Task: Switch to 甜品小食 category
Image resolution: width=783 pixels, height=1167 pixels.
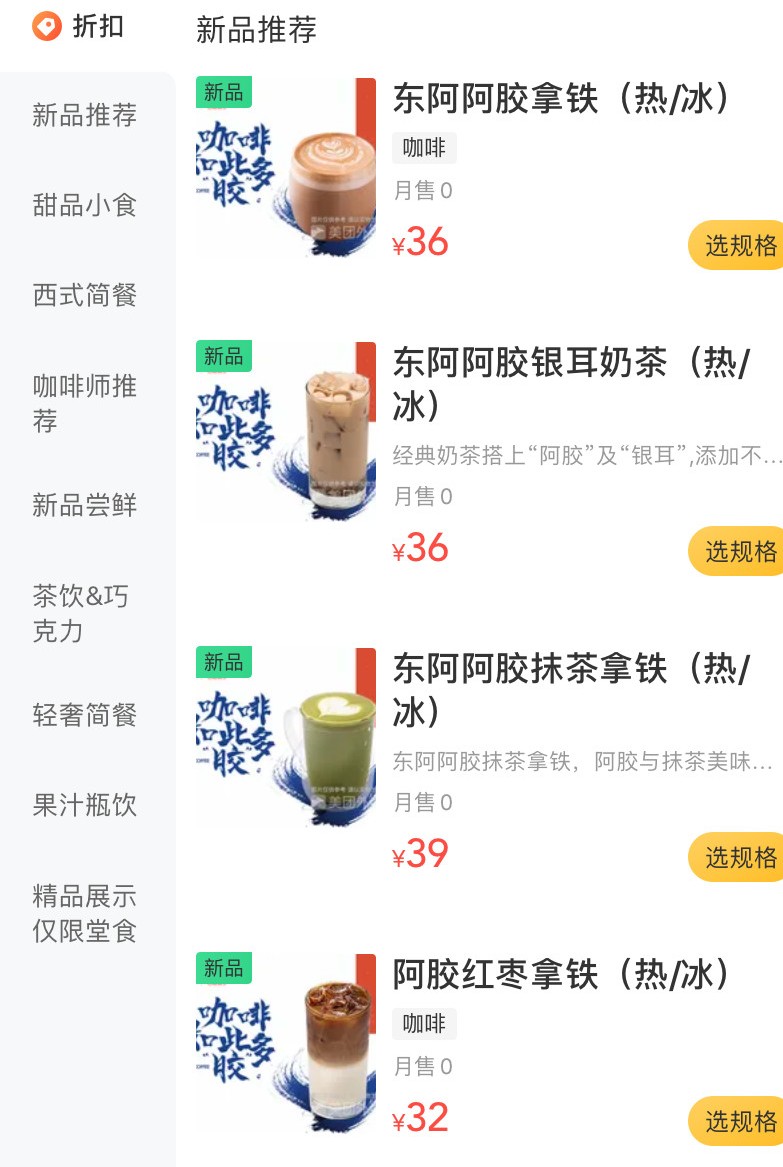Action: [84, 205]
